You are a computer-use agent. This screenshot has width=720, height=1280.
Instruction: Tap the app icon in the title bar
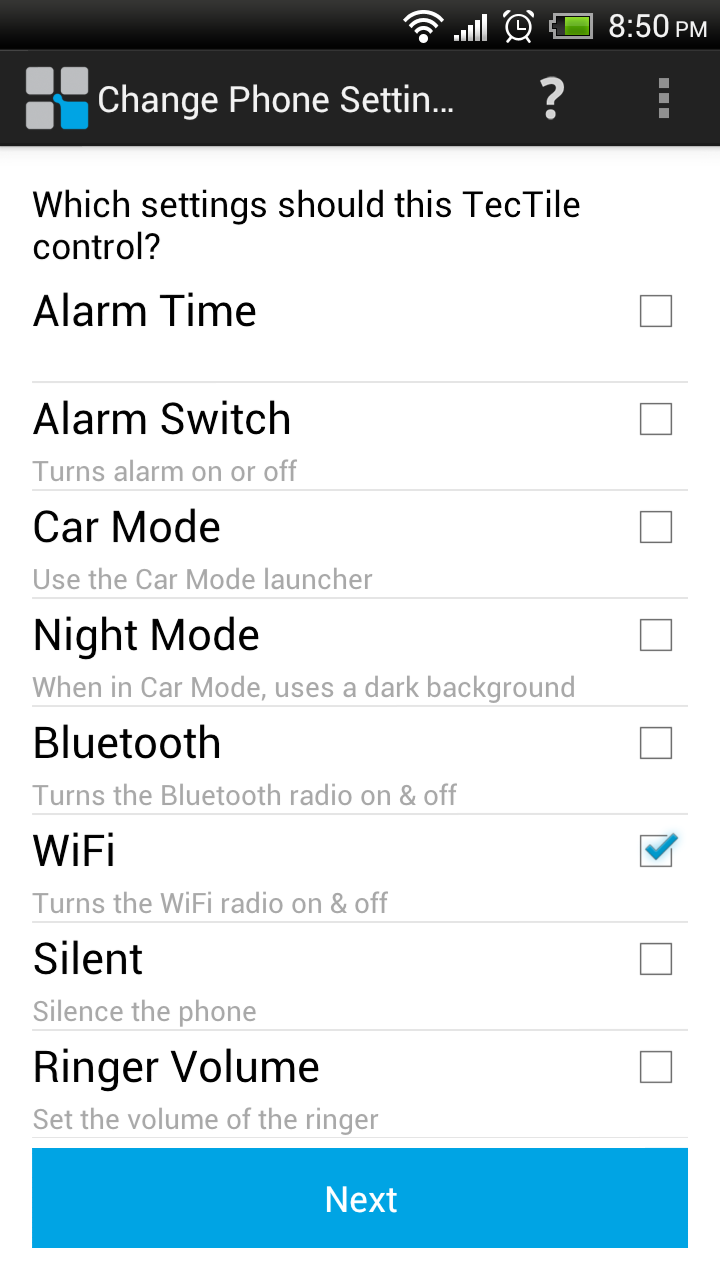[57, 99]
